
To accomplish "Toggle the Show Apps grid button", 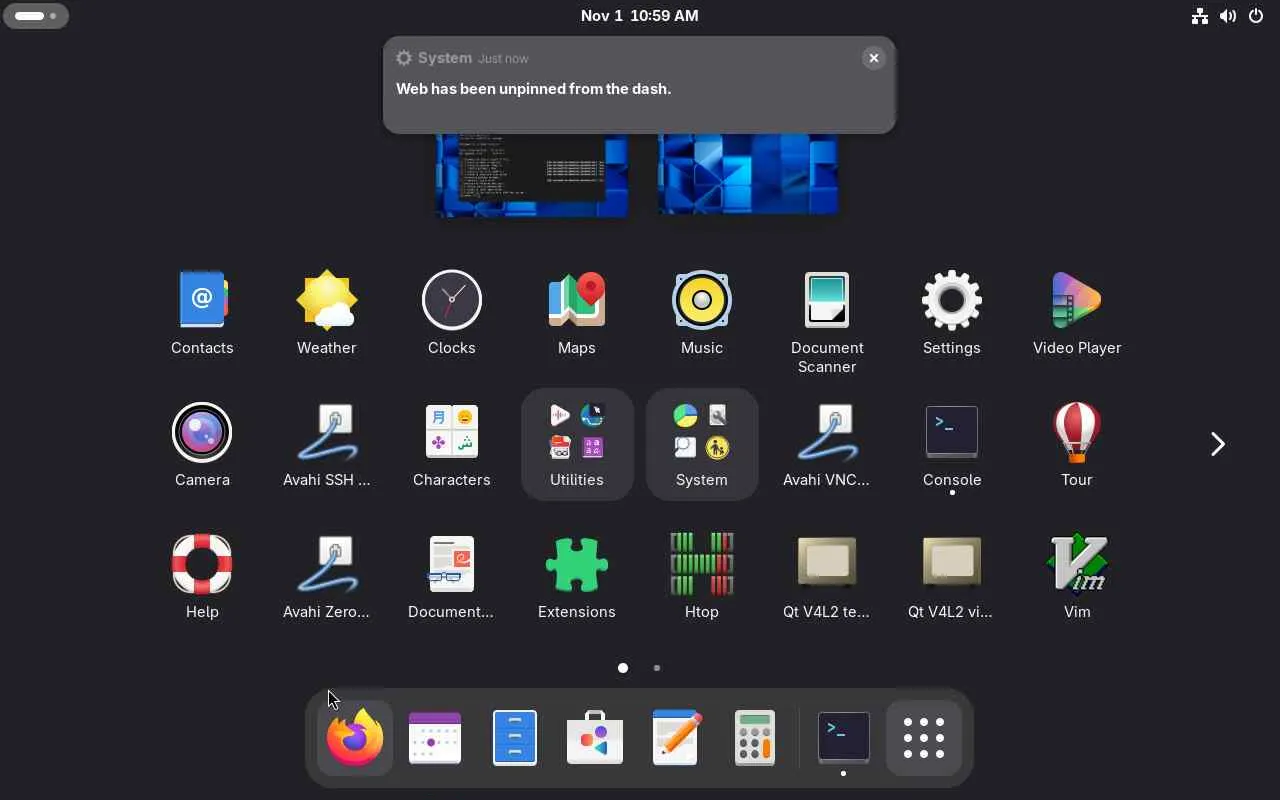I will pos(923,738).
